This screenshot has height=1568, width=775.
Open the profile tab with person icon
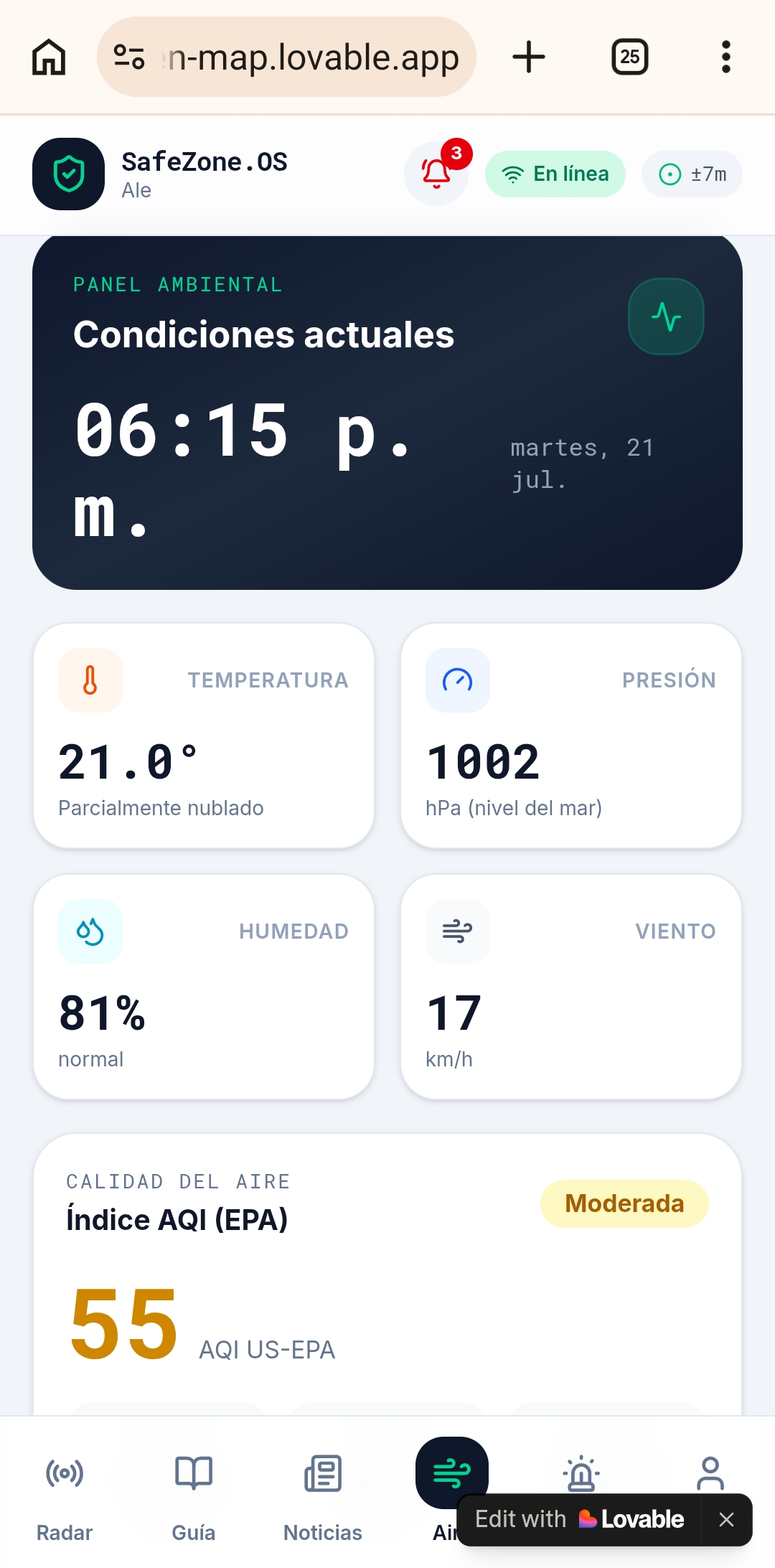tap(710, 1473)
